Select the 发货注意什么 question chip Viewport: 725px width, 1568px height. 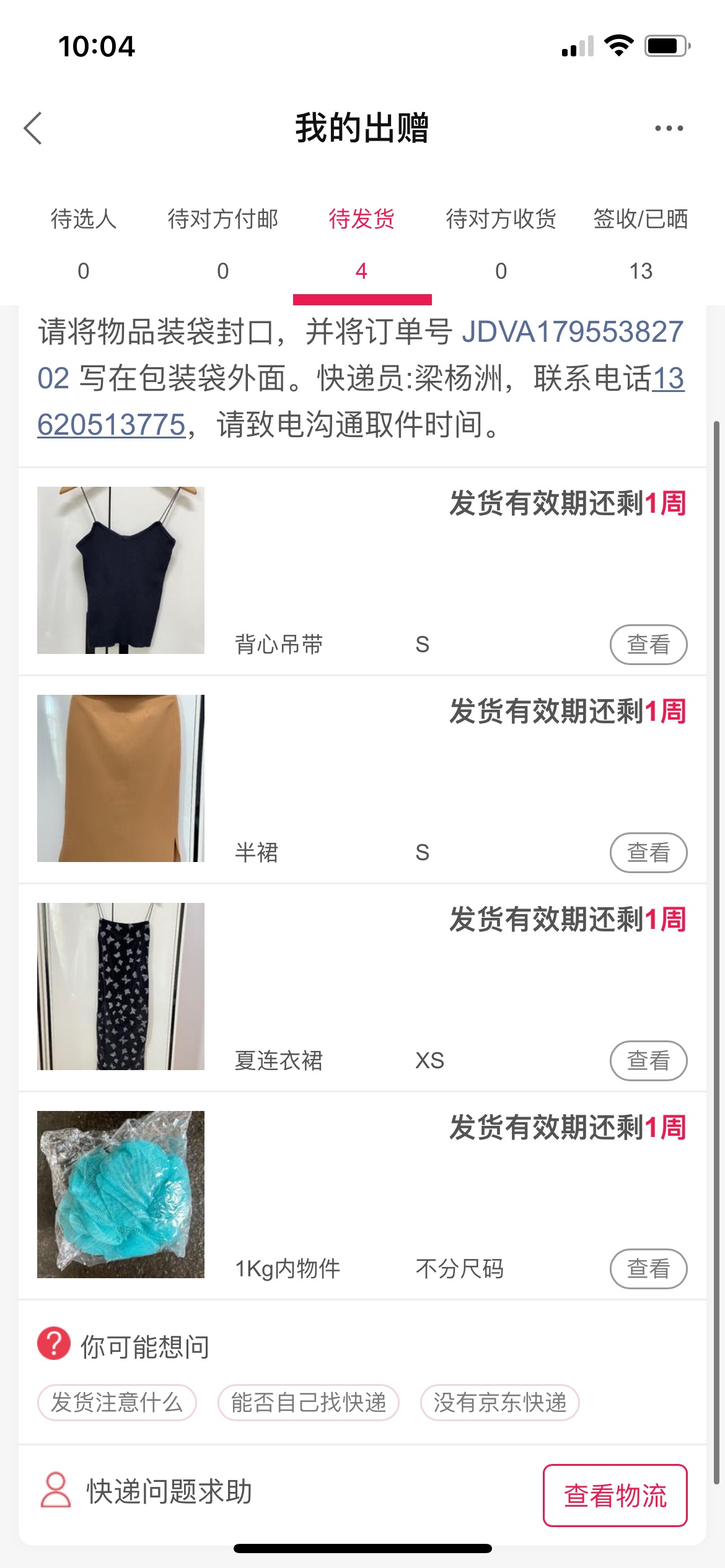pos(117,1403)
